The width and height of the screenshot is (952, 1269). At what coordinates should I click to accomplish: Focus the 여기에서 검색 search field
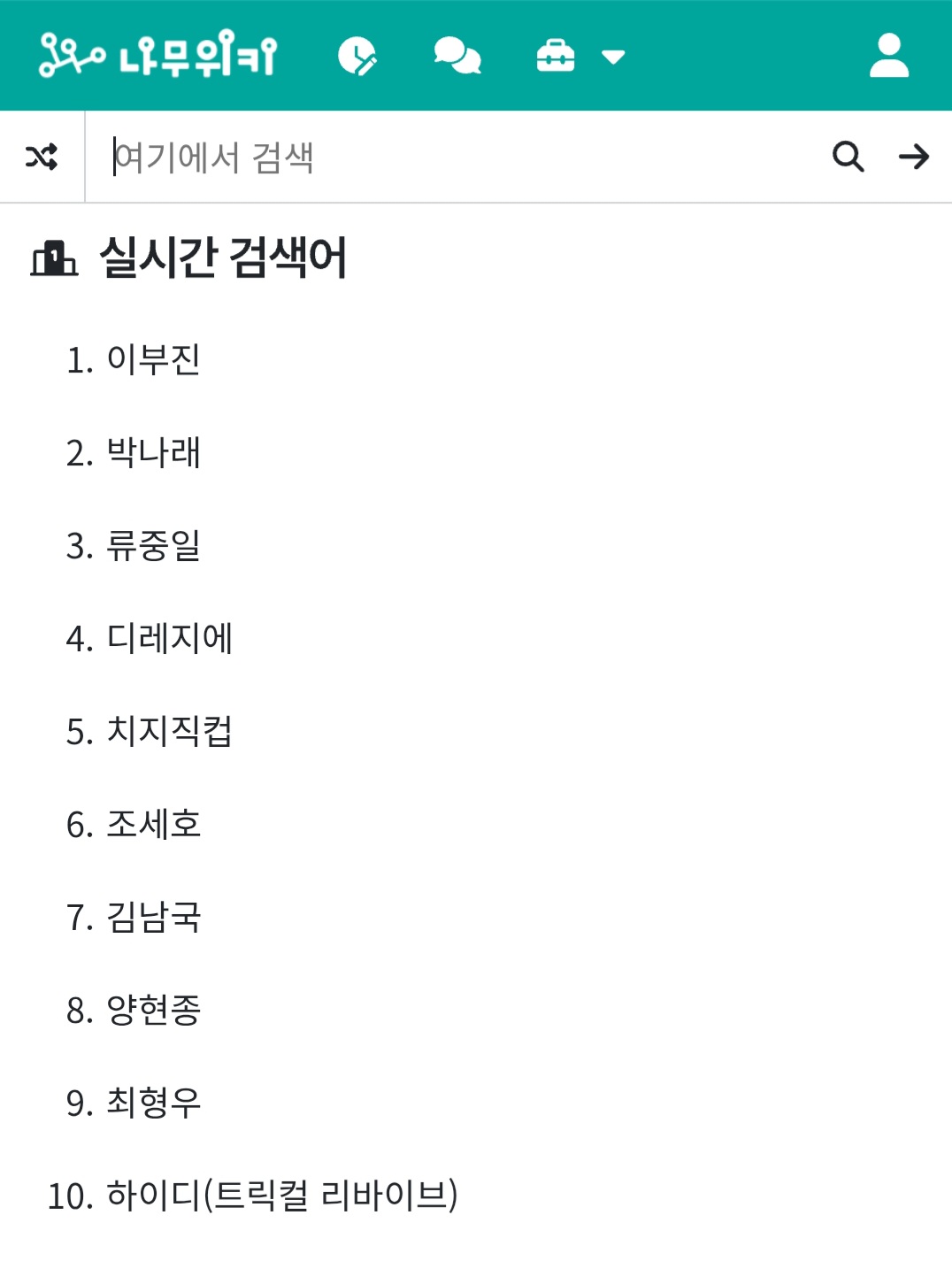click(x=460, y=157)
